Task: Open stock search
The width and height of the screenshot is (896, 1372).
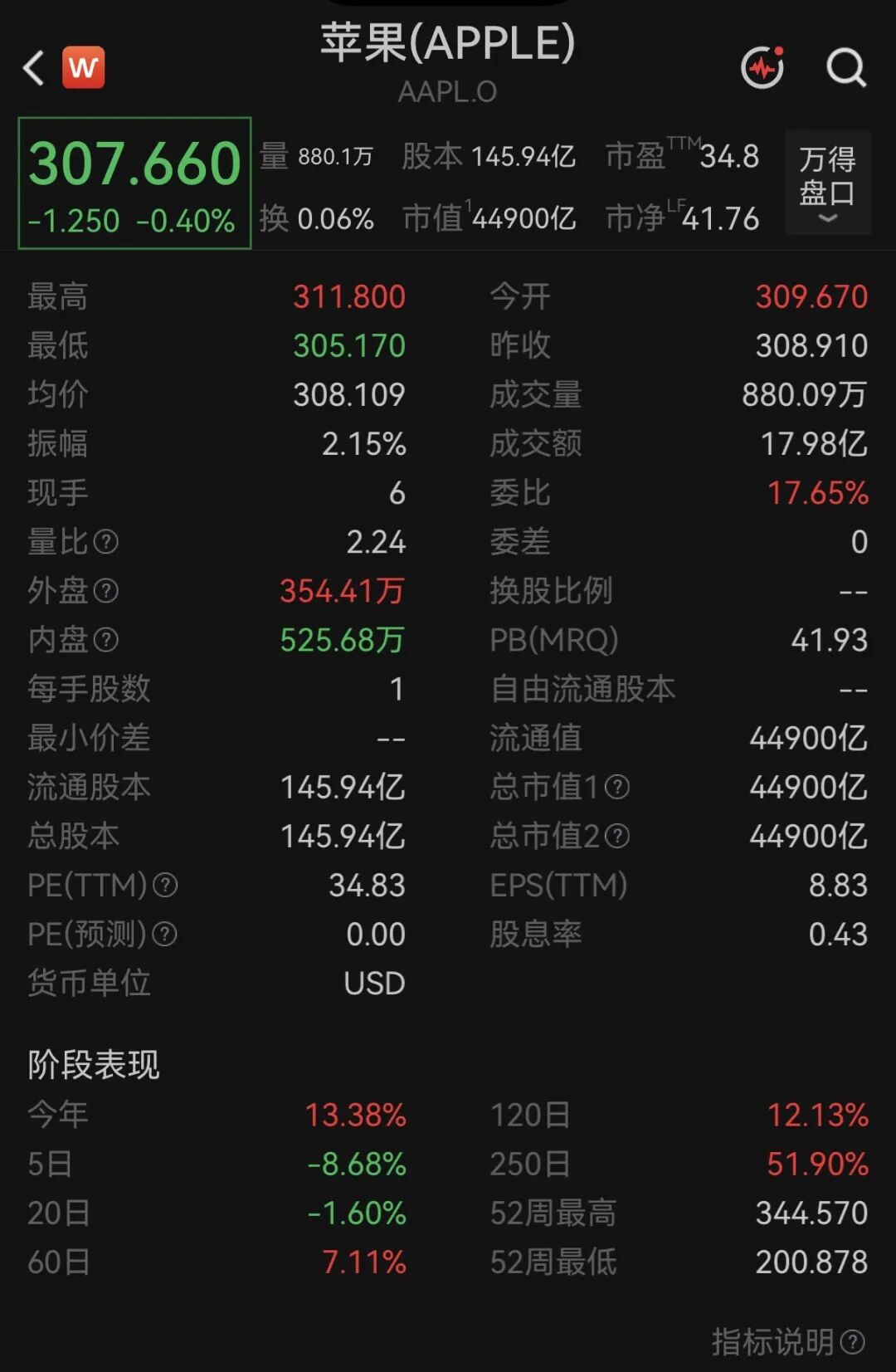Action: 846,67
